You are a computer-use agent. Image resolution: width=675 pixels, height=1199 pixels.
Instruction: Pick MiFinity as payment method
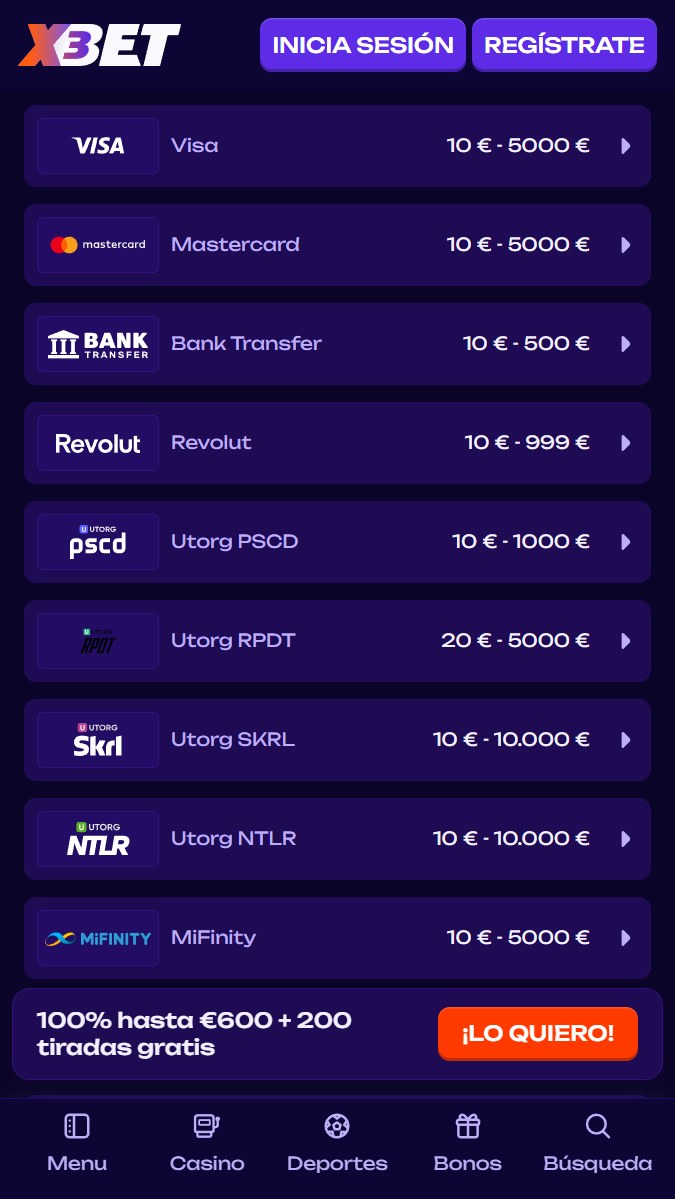click(x=337, y=938)
